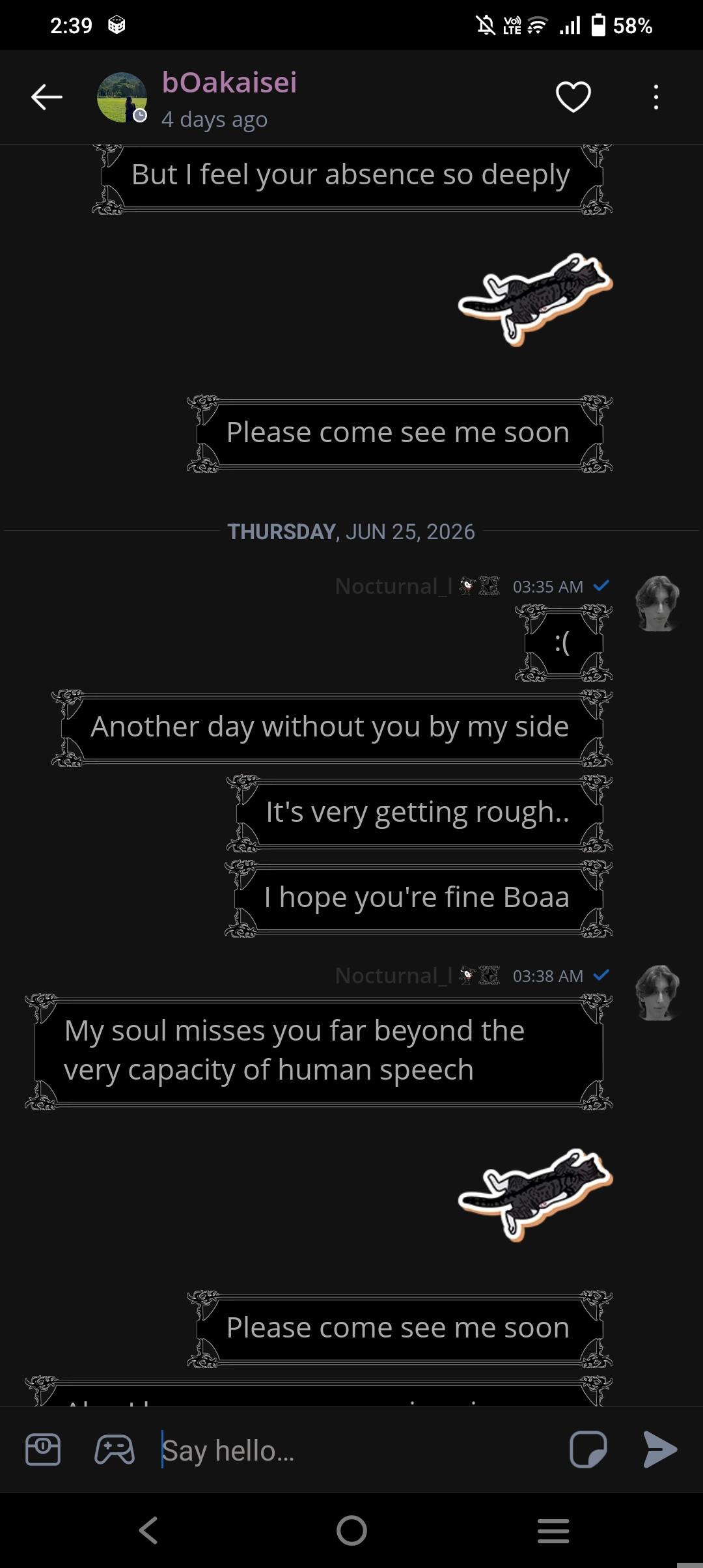Tap the bOakaisei username in the header
The image size is (703, 1568).
pos(229,83)
